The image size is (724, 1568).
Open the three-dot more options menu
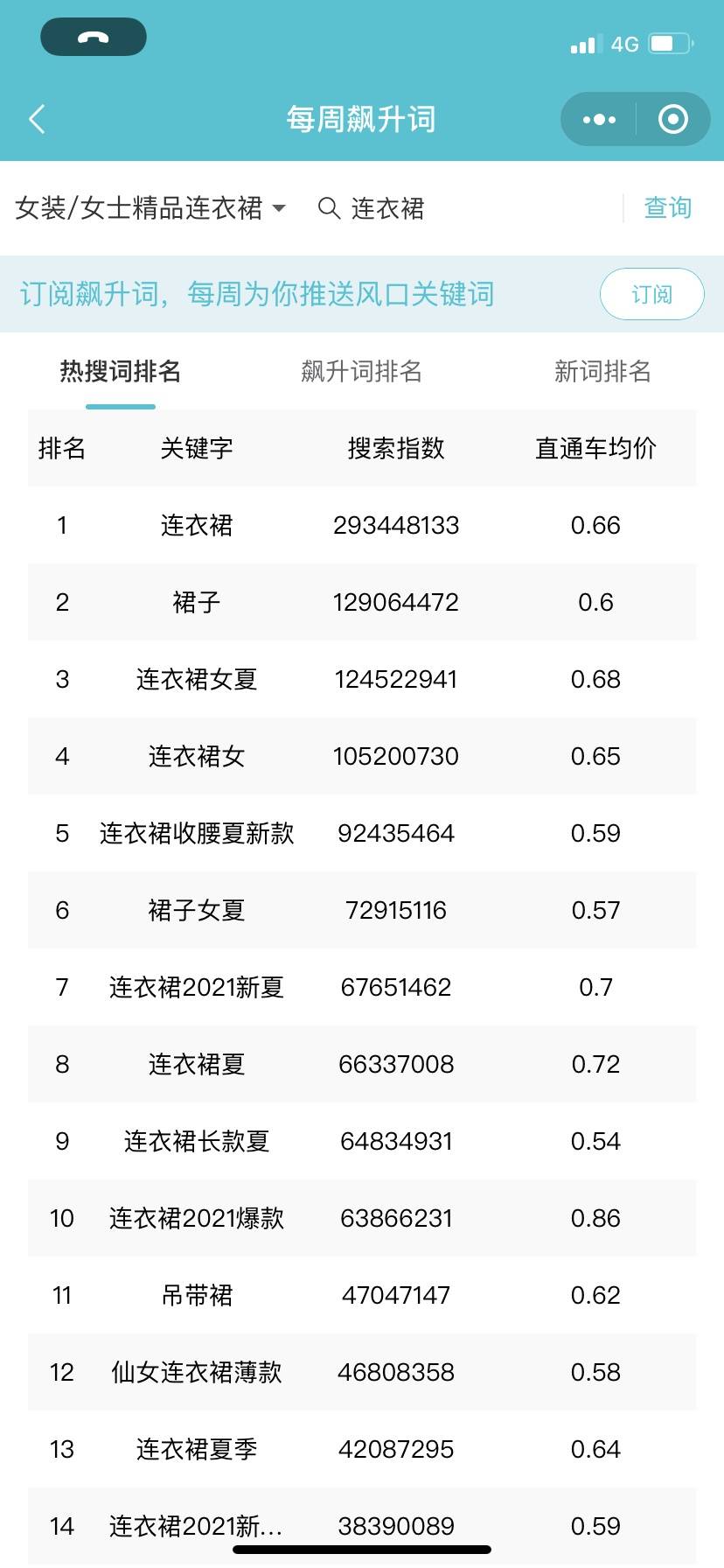(597, 118)
